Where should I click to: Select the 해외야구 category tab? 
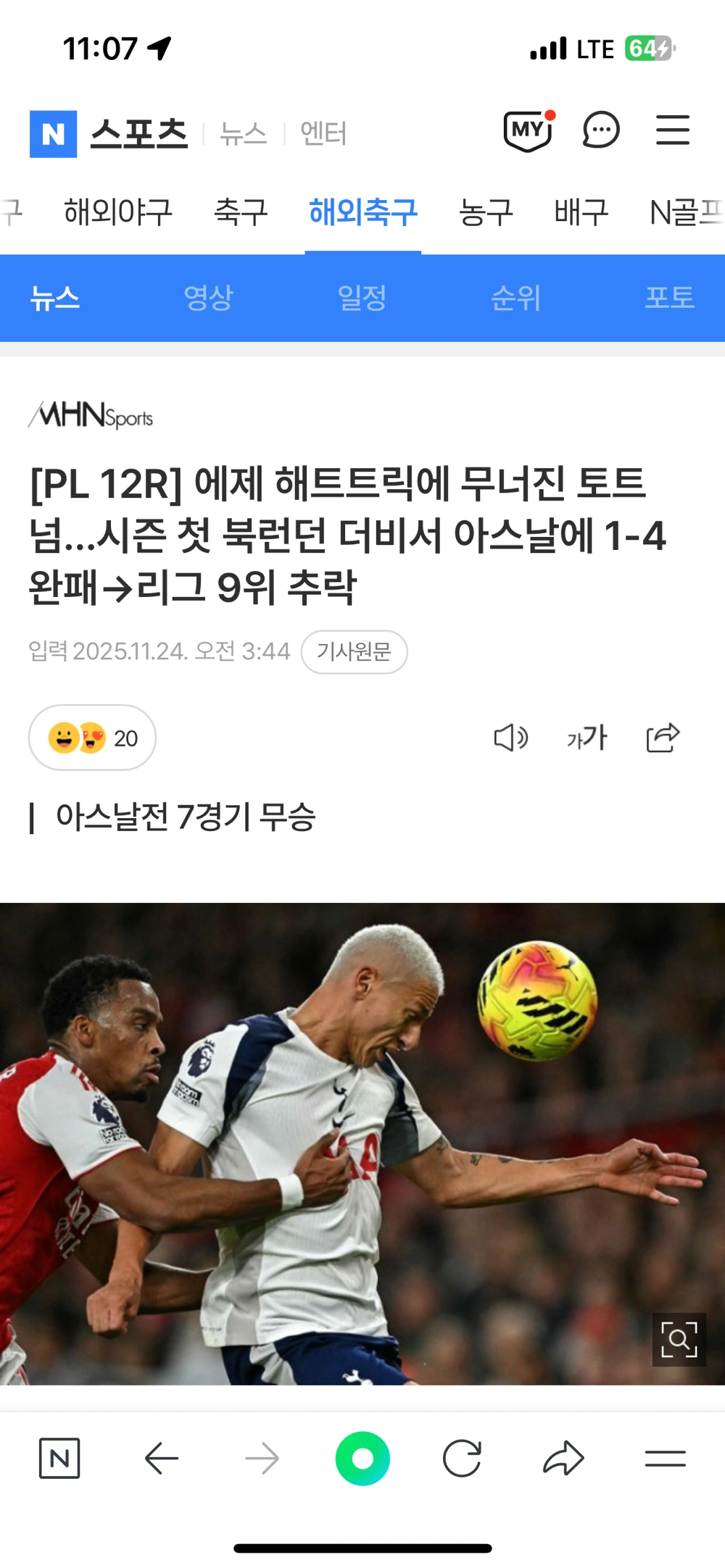118,212
